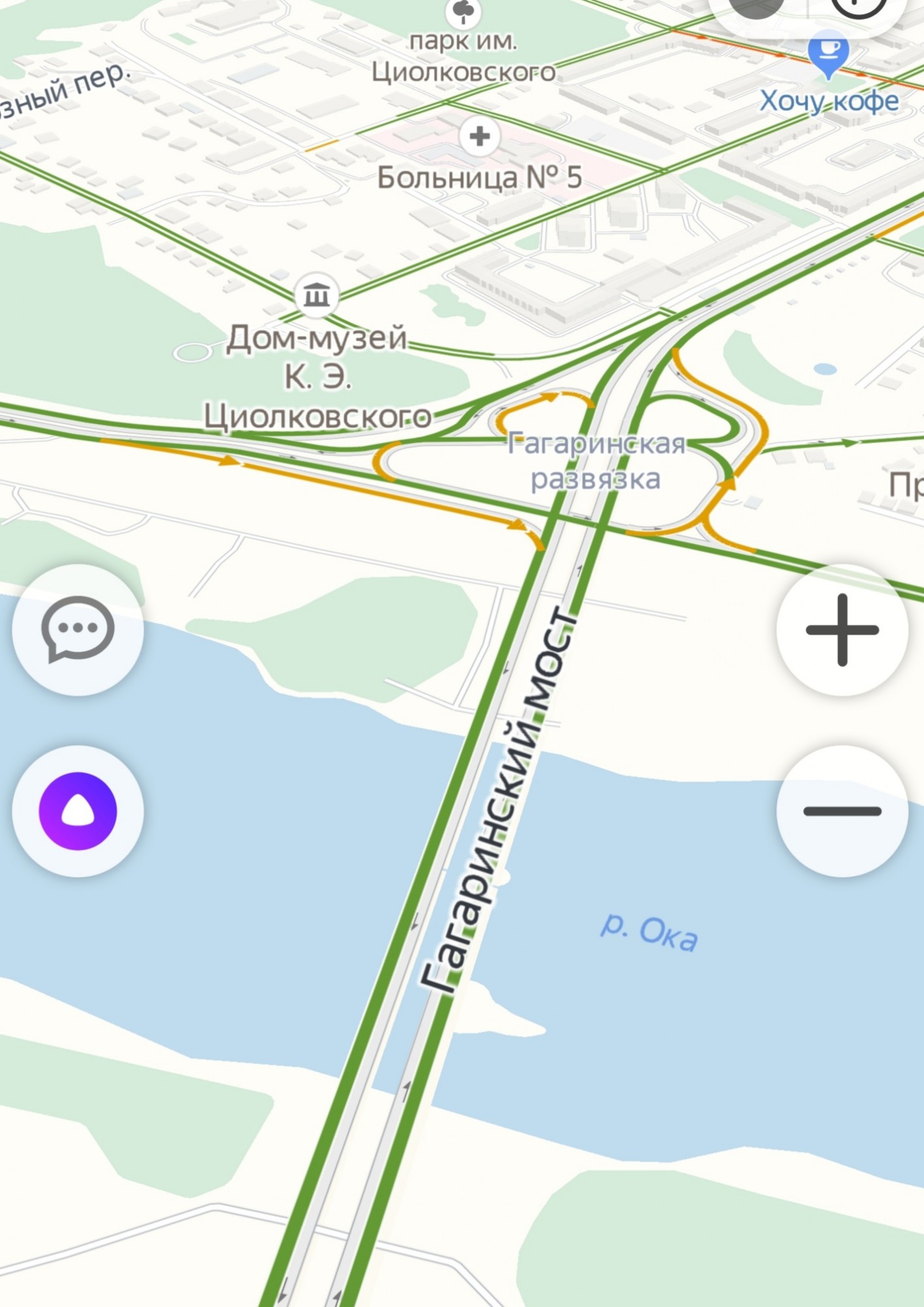Select the парк им. Циолковского marker
Screen dimensions: 924x1307
463,11
